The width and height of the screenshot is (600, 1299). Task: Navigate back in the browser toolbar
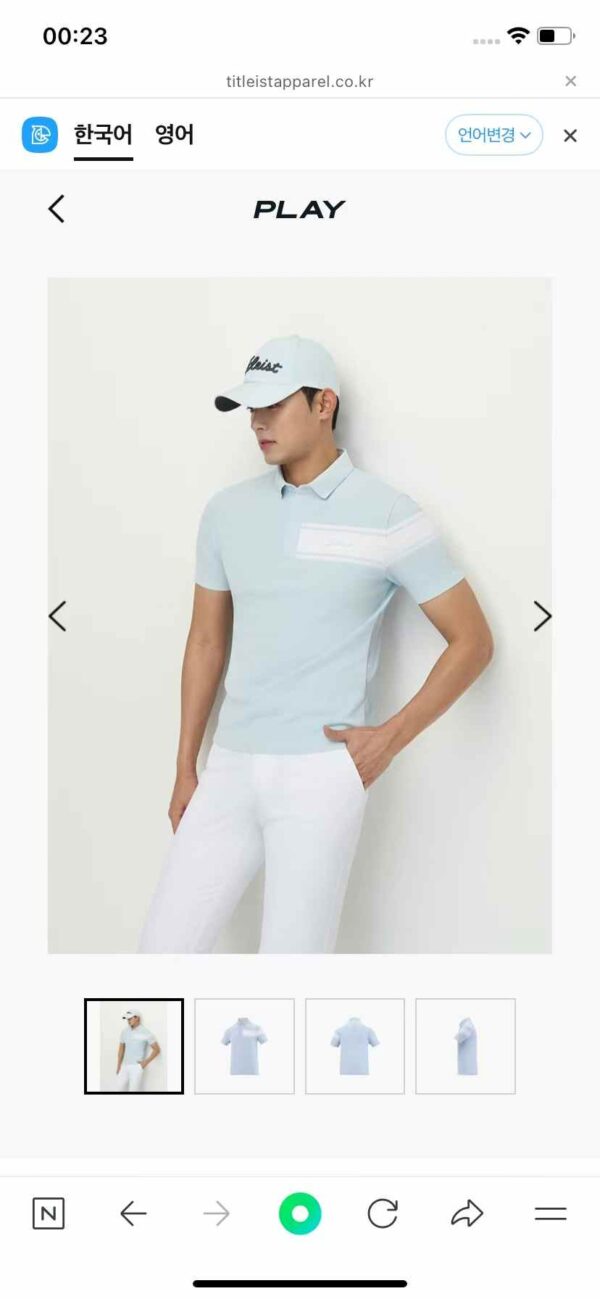pyautogui.click(x=132, y=1214)
